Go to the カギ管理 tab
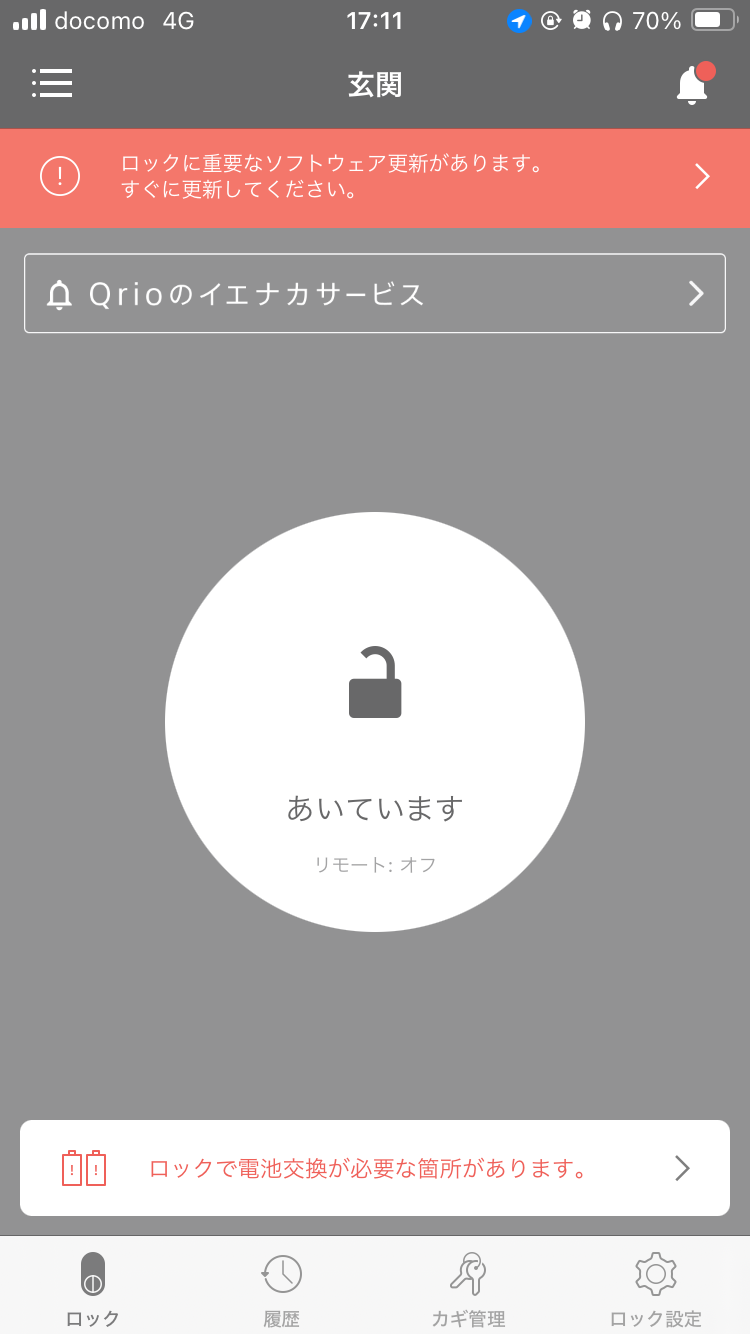 point(468,1288)
